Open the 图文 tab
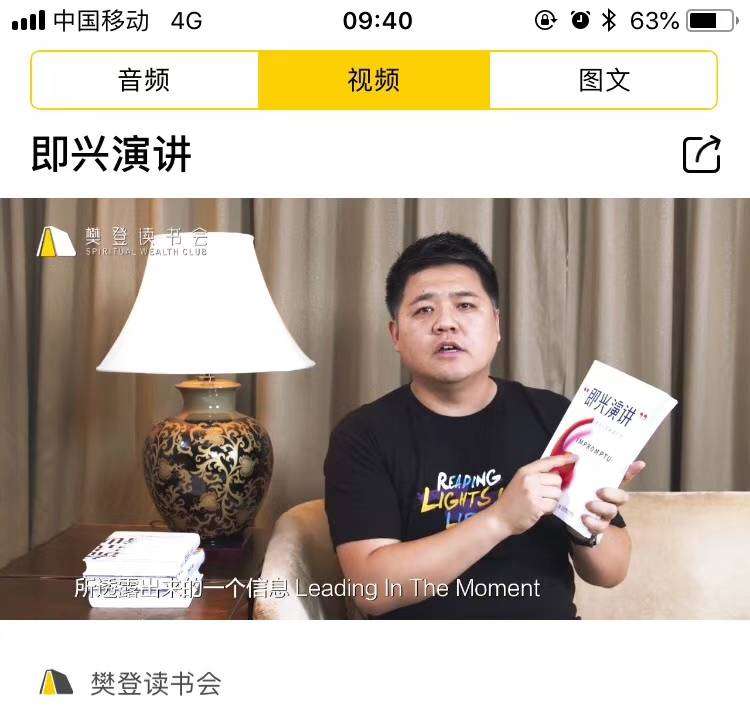Image resolution: width=750 pixels, height=718 pixels. pyautogui.click(x=603, y=80)
